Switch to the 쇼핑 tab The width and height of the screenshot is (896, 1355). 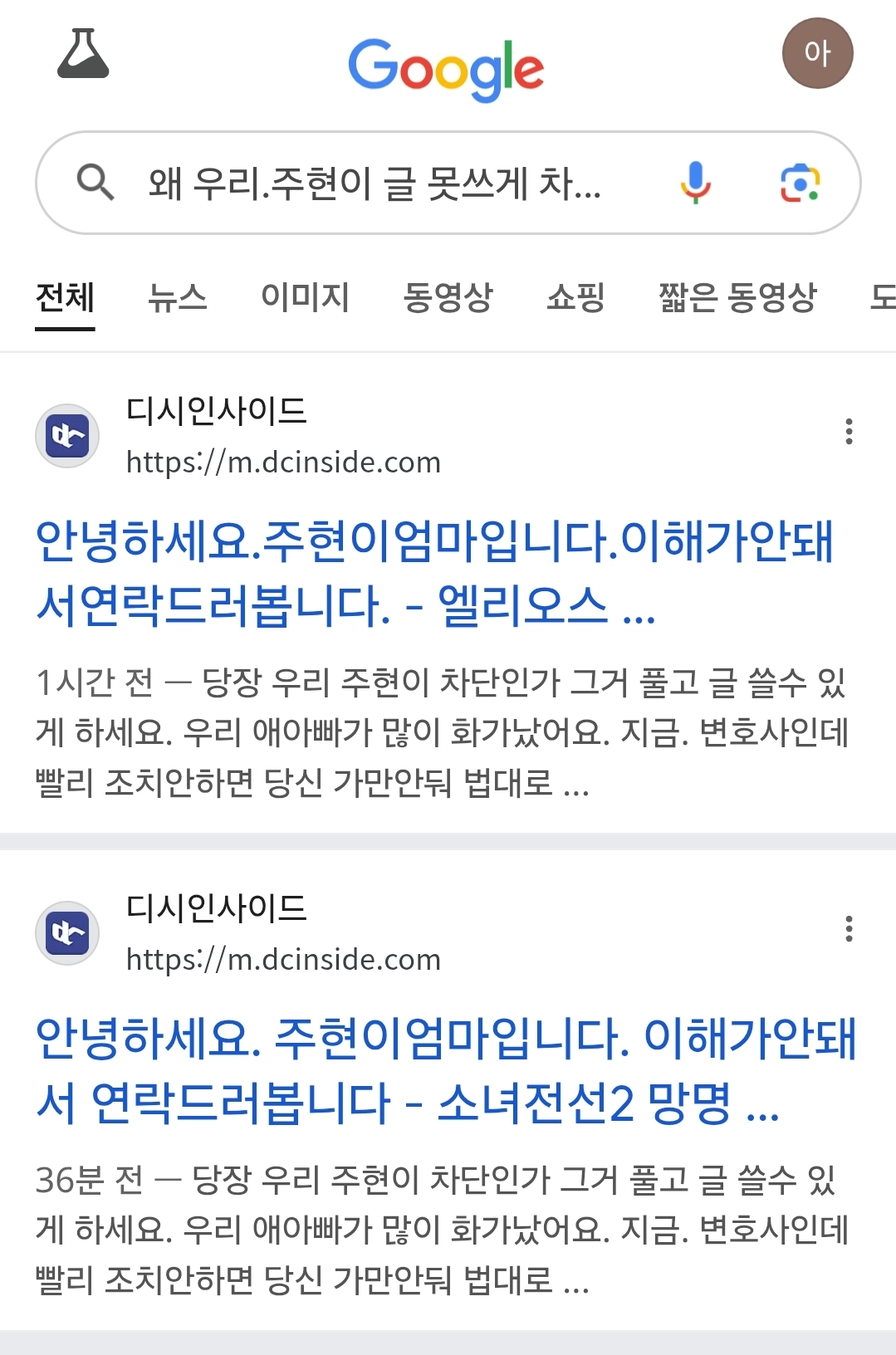click(x=575, y=297)
